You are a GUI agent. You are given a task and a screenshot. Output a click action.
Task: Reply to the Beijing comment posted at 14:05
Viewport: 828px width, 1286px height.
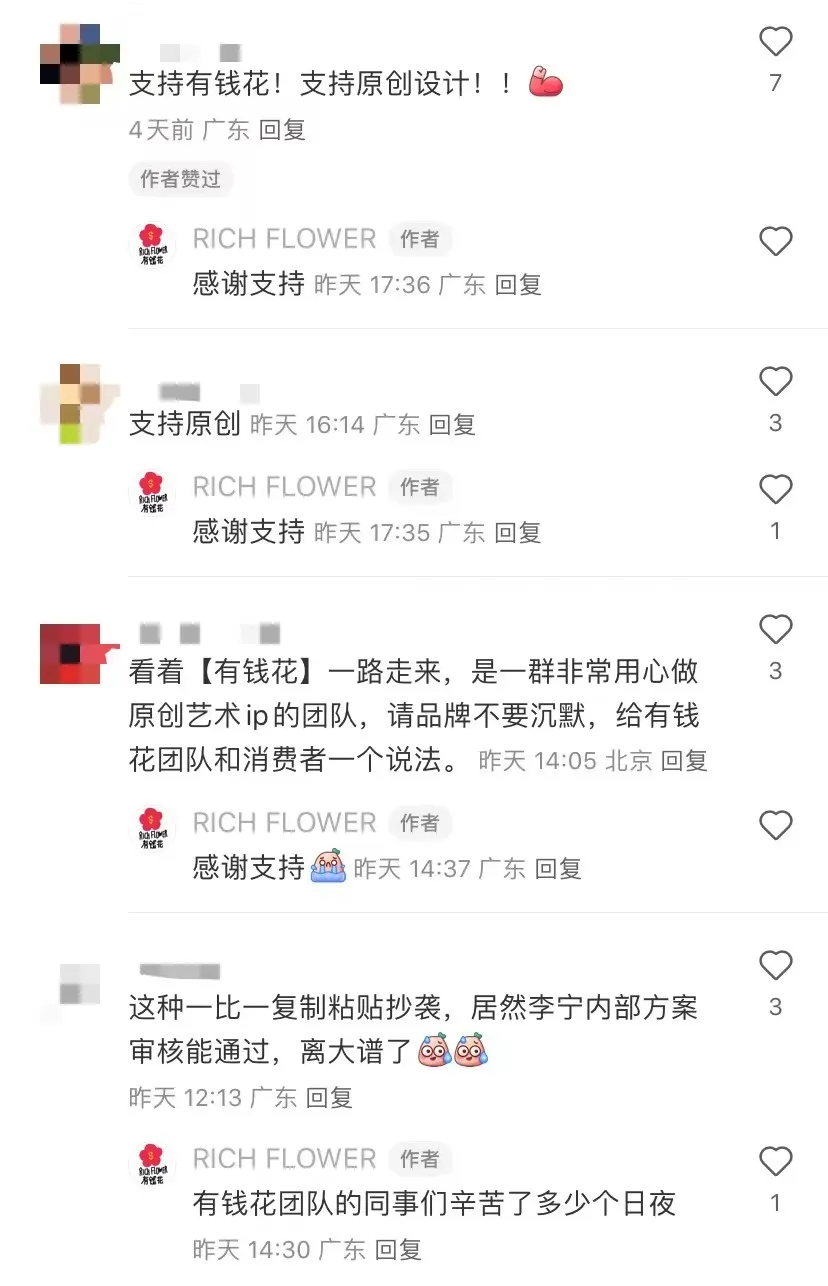point(684,761)
